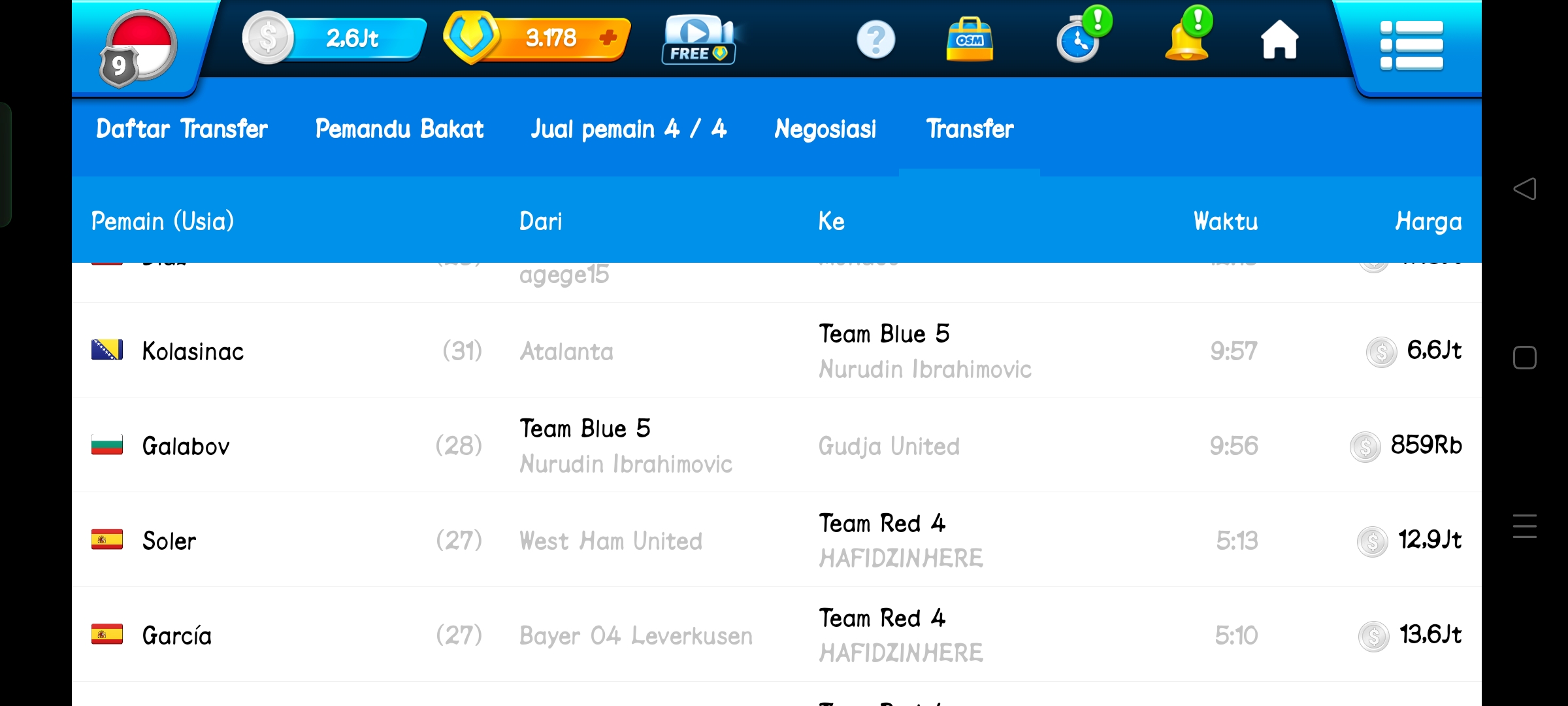Switch to the Daftar Transfer tab
The height and width of the screenshot is (706, 1568).
(182, 129)
